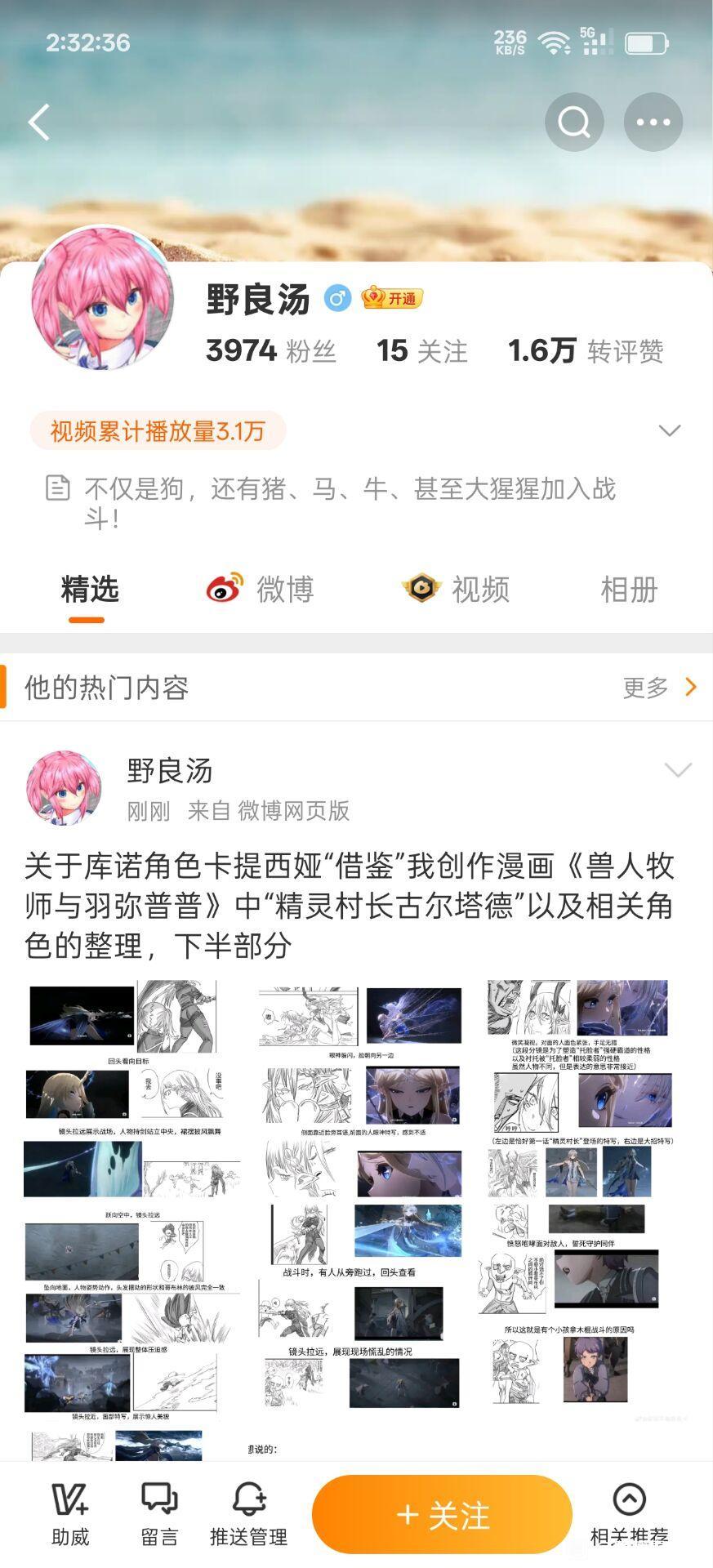This screenshot has width=713, height=1568.
Task: Open the three-dot overflow menu
Action: (x=653, y=122)
